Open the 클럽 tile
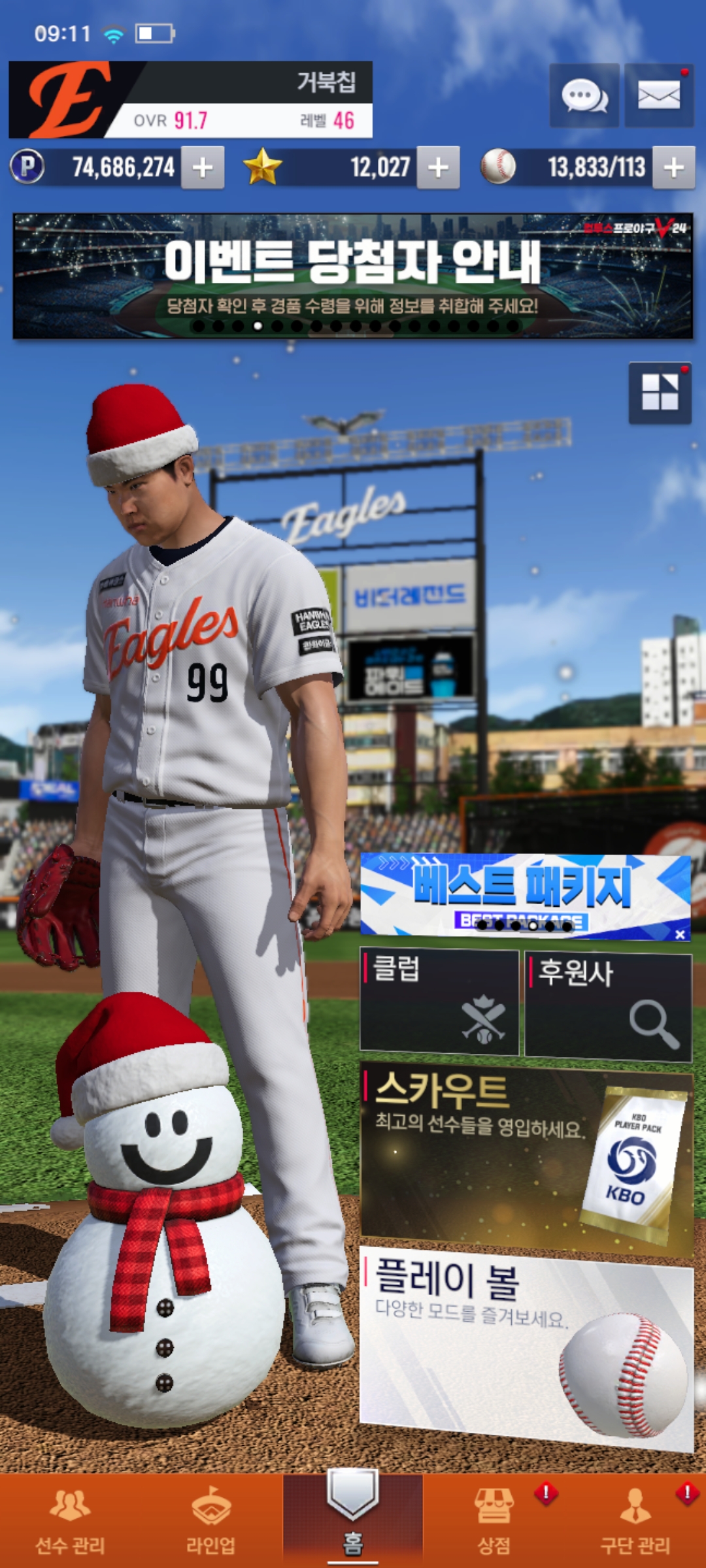This screenshot has width=706, height=1568. click(439, 1002)
